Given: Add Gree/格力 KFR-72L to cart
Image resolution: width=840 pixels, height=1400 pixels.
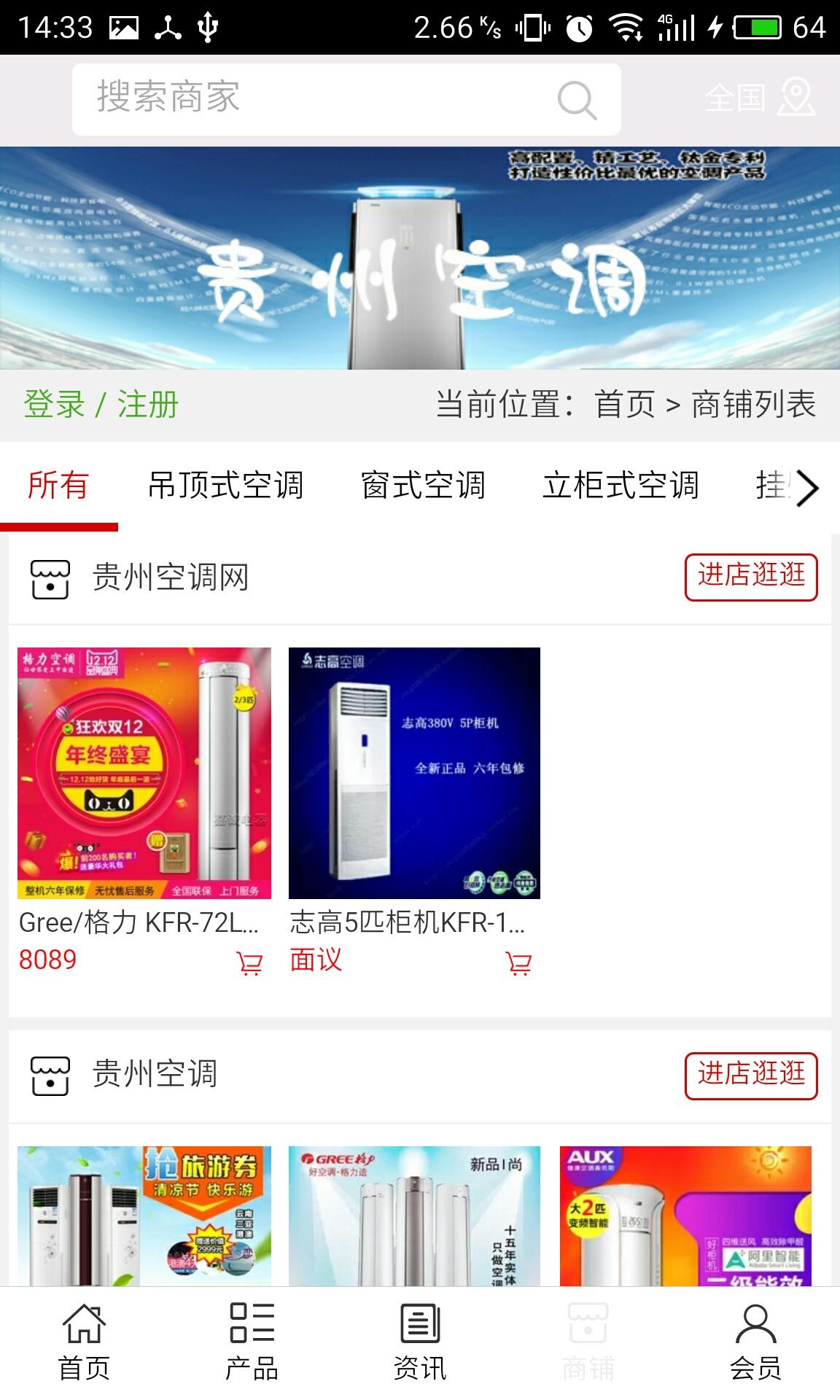Looking at the screenshot, I should coord(249,963).
